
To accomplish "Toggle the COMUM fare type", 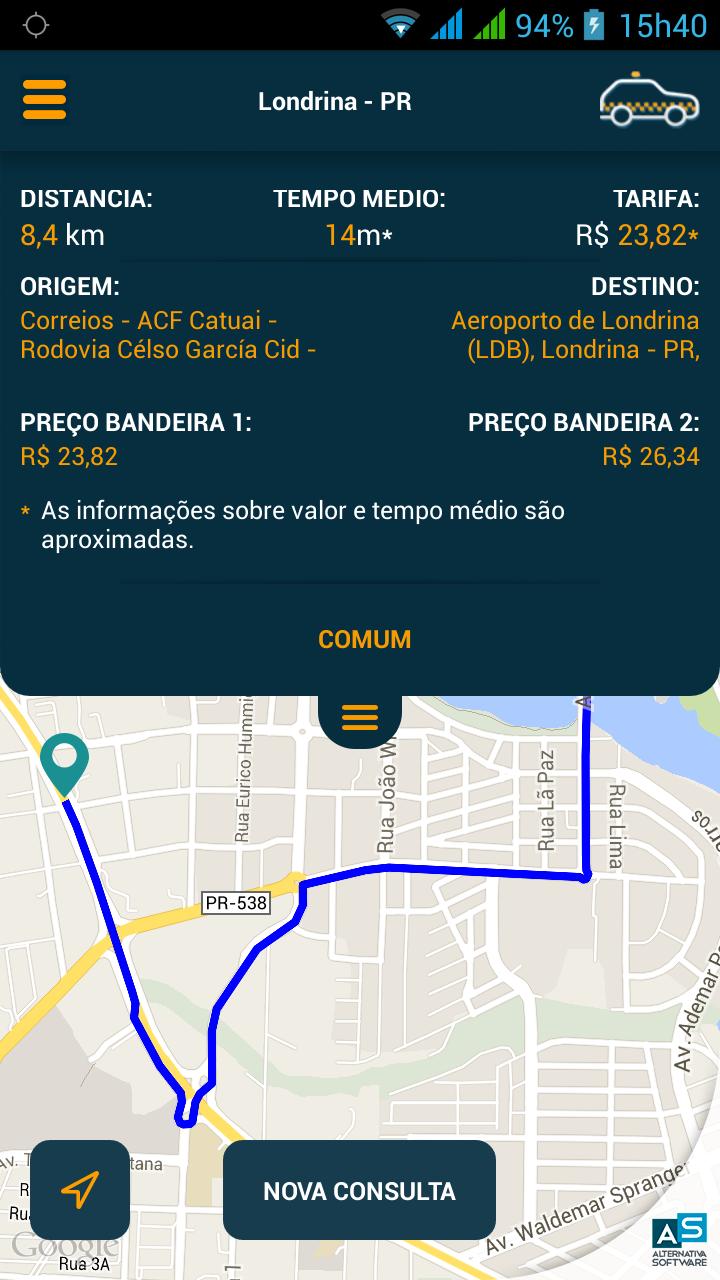I will 364,638.
